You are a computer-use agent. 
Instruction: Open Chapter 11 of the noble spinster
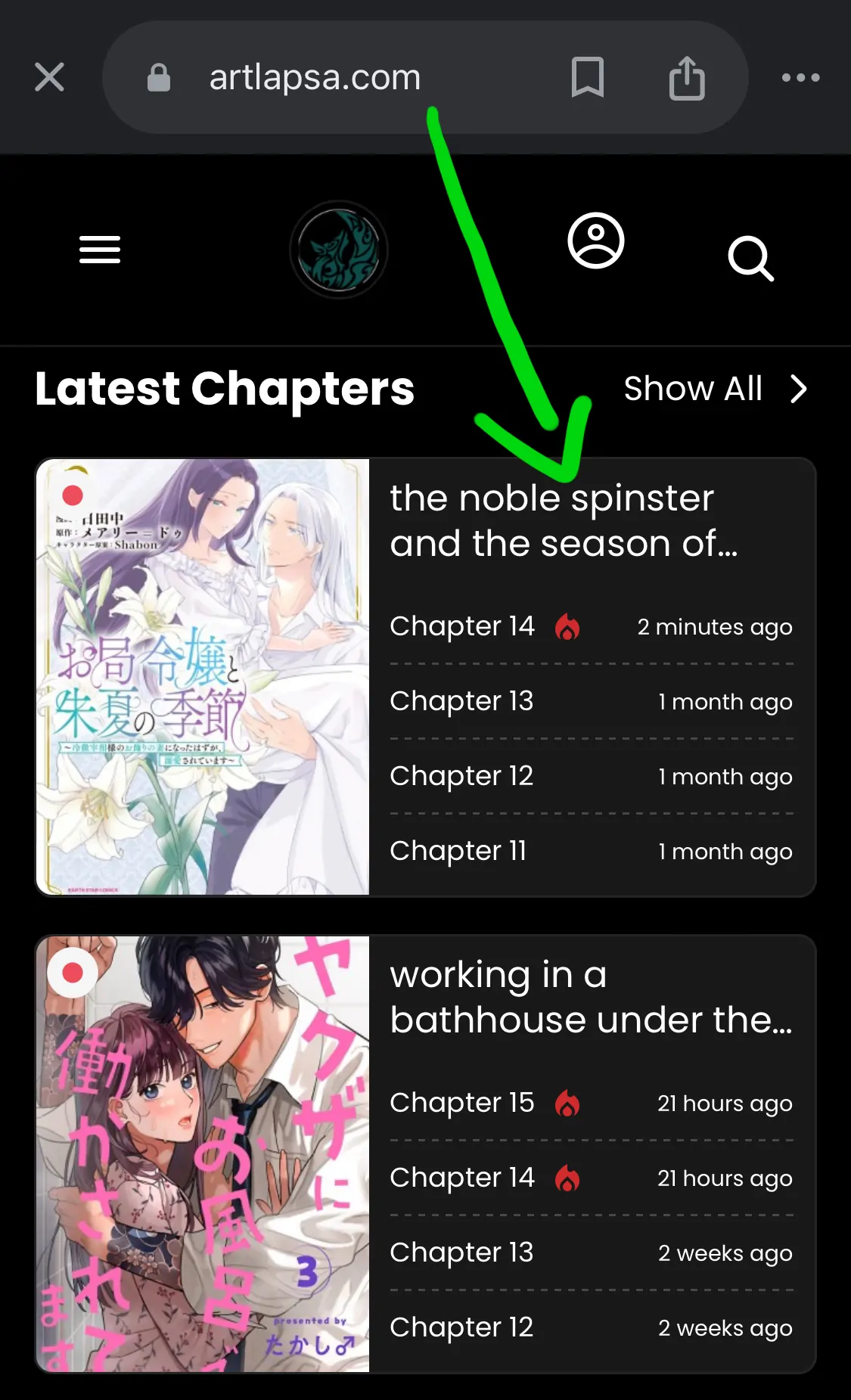[x=458, y=851]
